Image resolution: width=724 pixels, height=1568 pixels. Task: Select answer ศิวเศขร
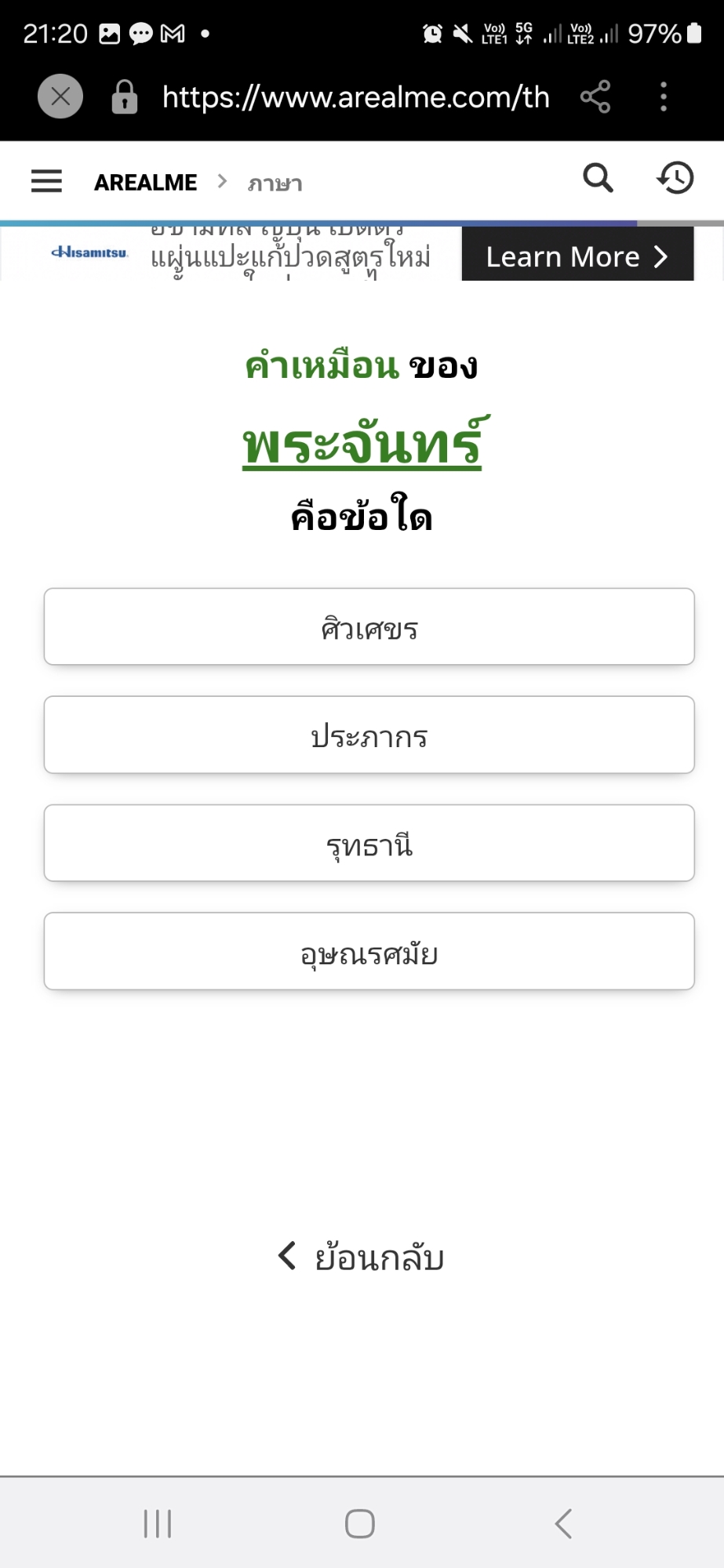pos(369,627)
